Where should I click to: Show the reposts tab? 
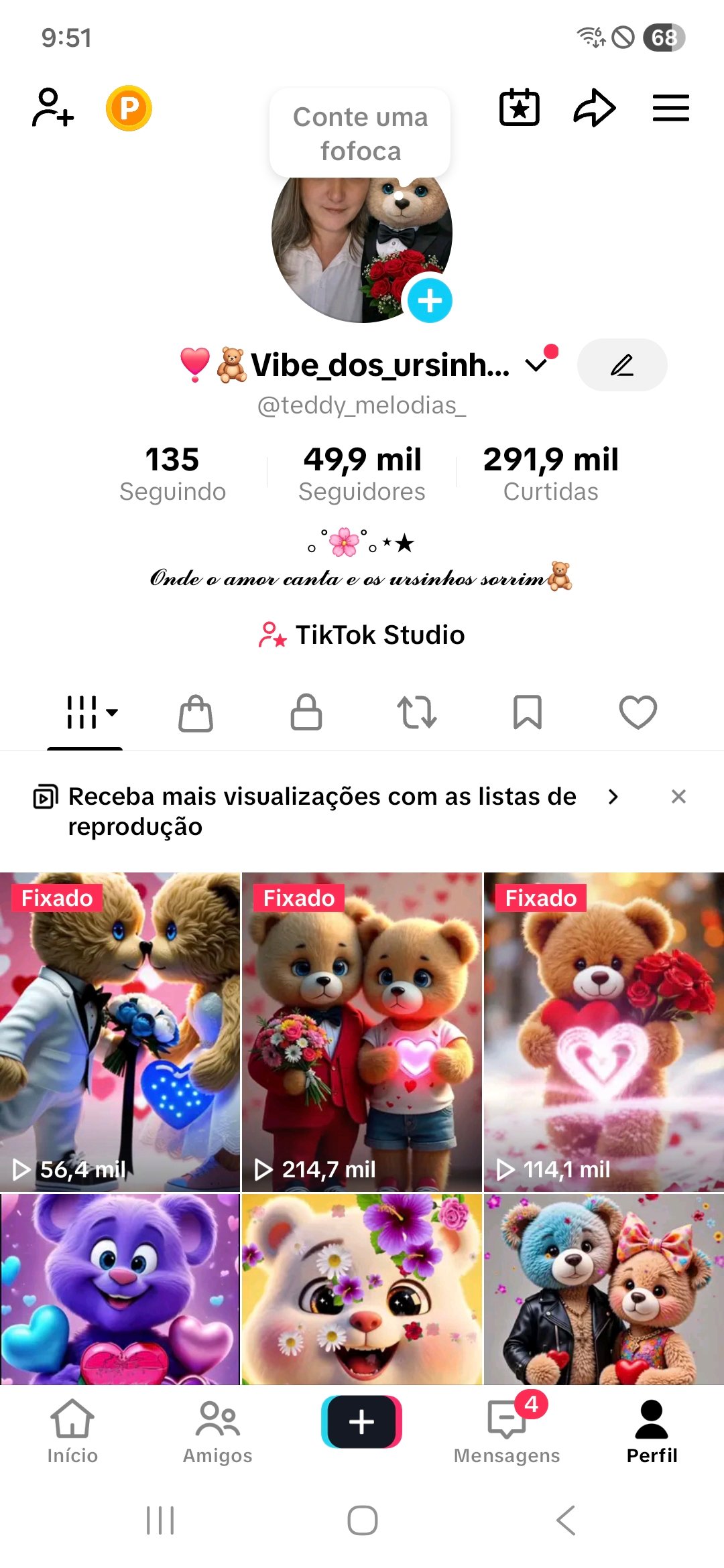tap(417, 712)
